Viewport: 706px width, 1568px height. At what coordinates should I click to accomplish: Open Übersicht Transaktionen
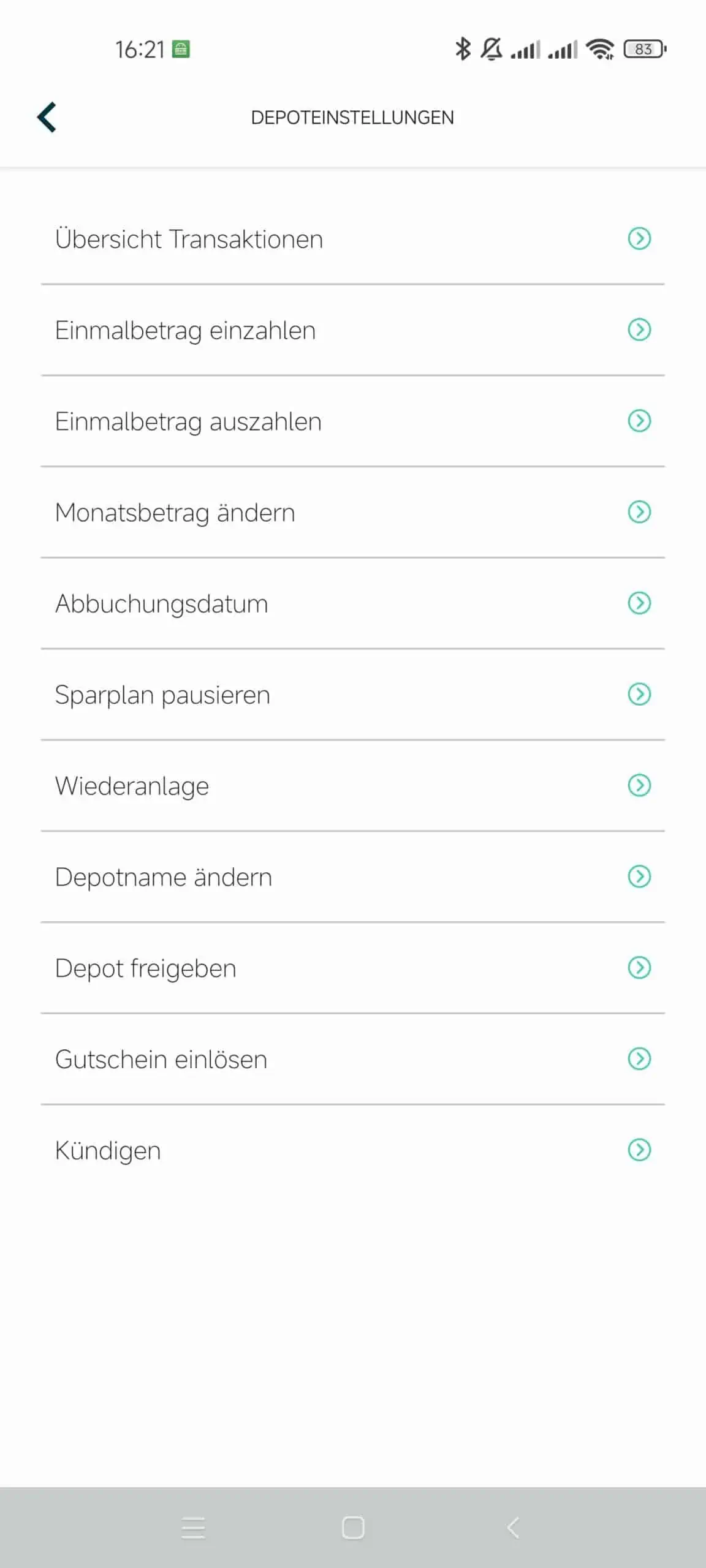[x=353, y=239]
